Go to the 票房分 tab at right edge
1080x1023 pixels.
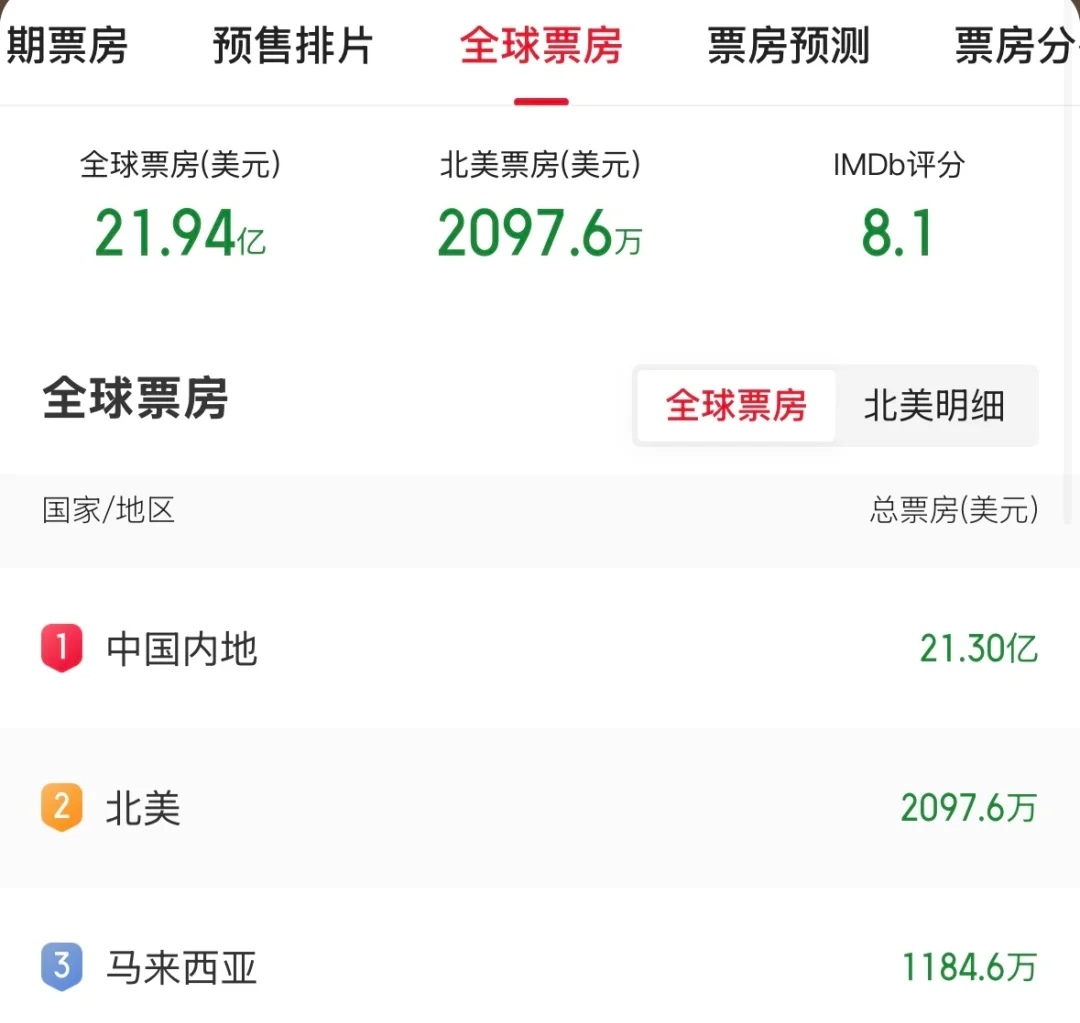(1014, 46)
